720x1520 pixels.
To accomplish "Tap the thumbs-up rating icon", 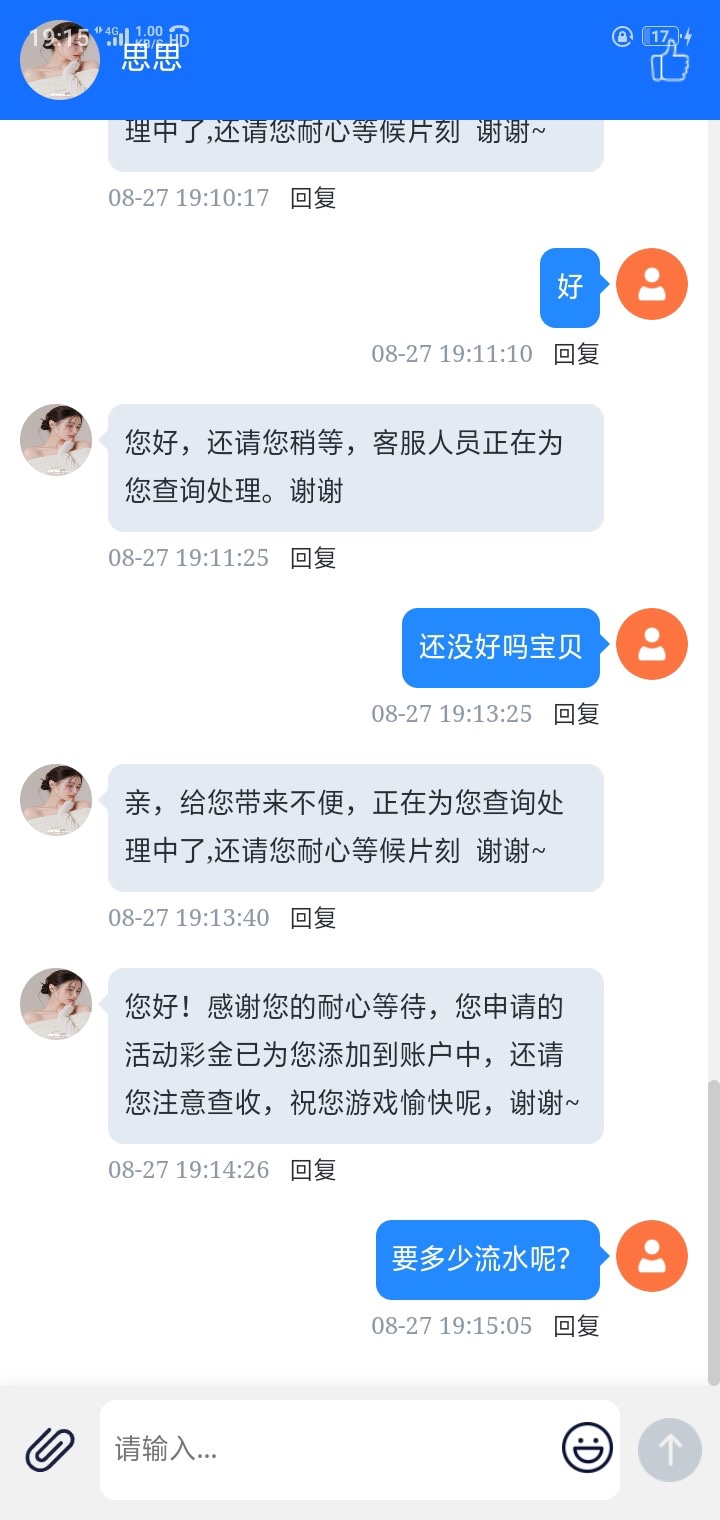I will 670,62.
